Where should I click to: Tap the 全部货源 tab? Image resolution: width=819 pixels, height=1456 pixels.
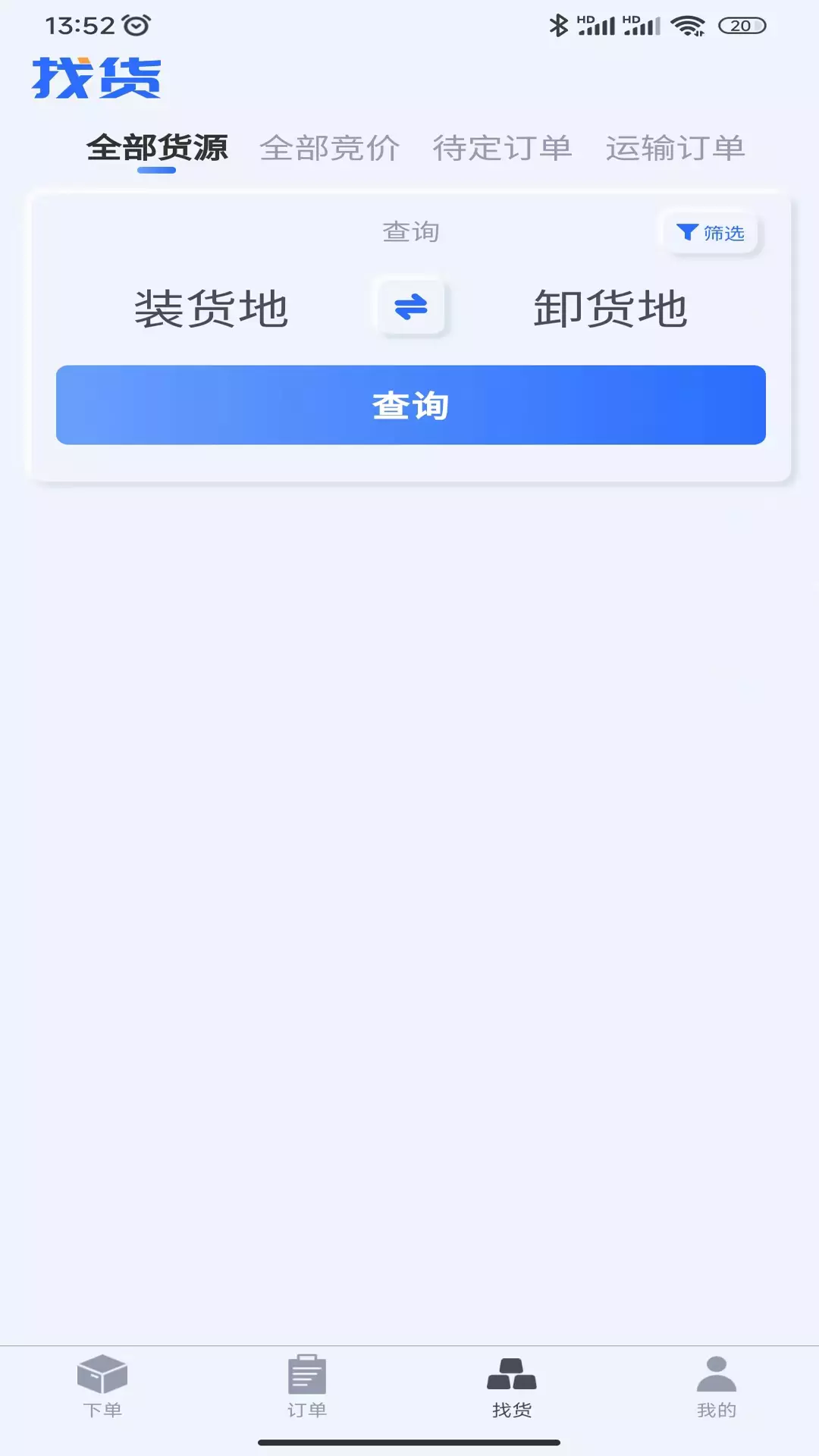157,148
